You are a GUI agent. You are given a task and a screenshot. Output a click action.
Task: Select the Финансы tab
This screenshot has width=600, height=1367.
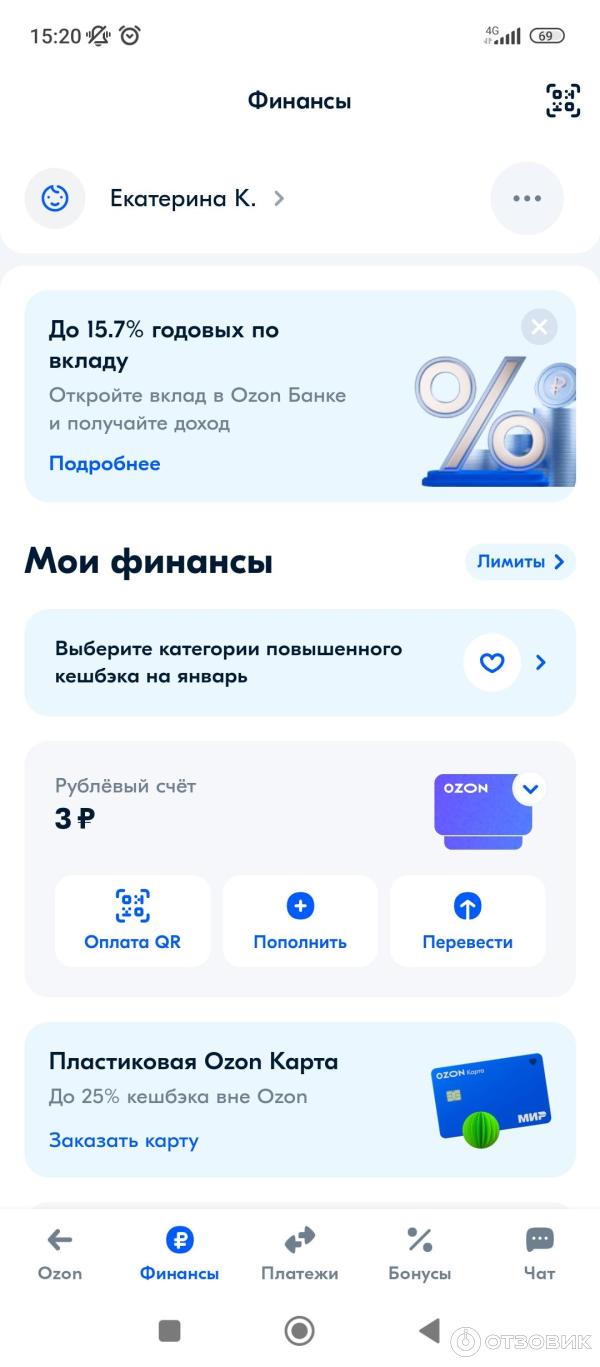pos(180,1254)
